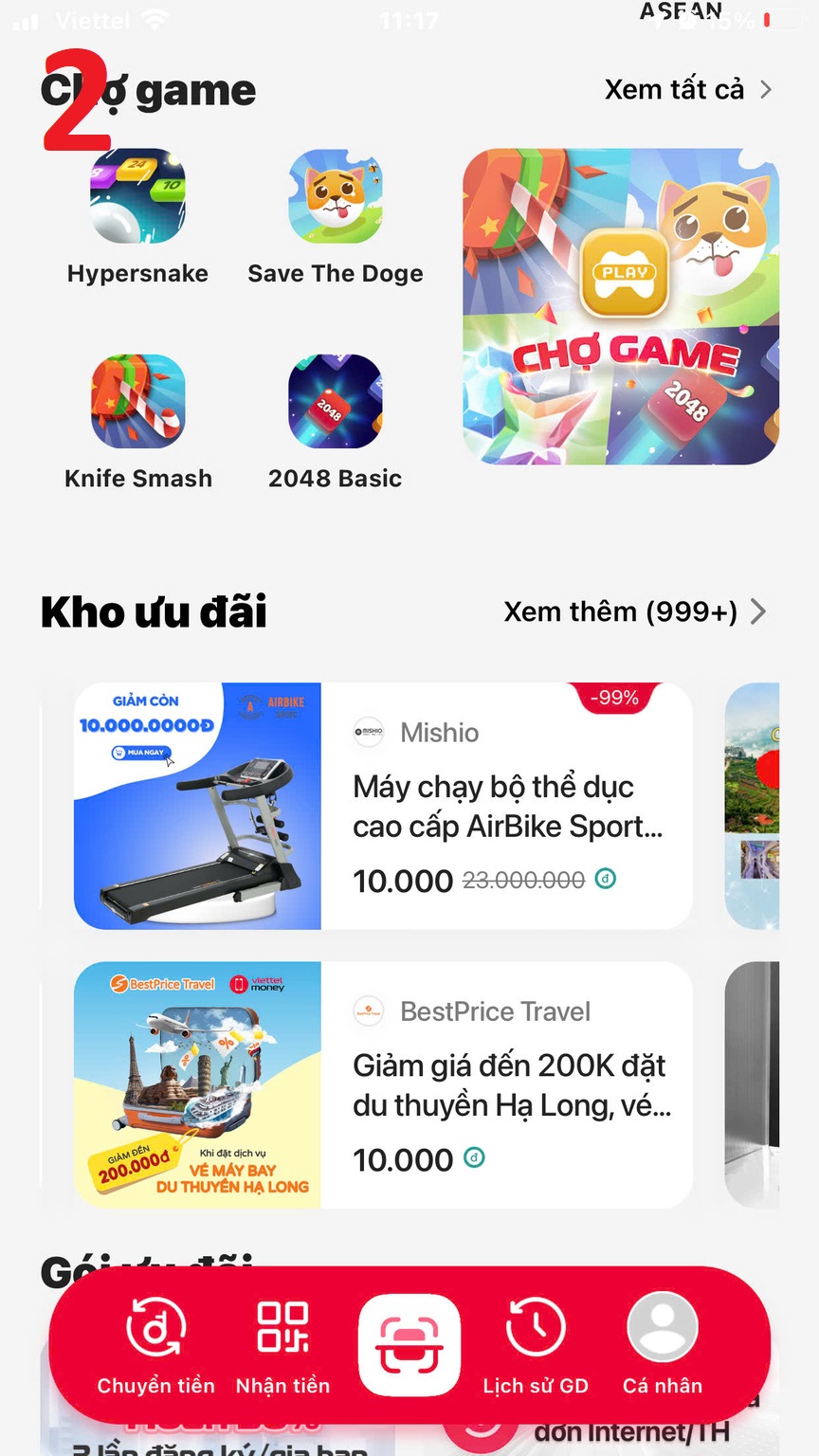
Task: Open the center QR scan button
Action: pos(409,1345)
